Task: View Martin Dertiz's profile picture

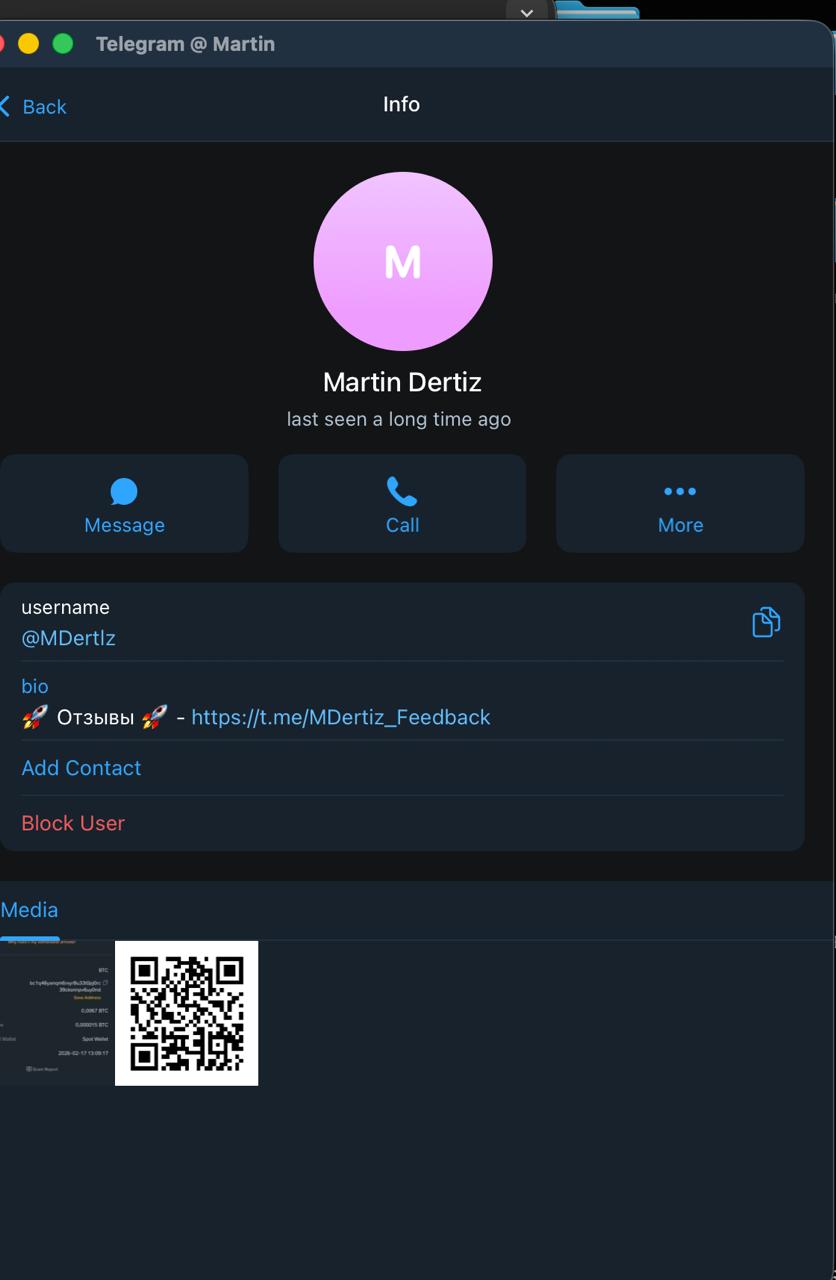Action: coord(403,261)
